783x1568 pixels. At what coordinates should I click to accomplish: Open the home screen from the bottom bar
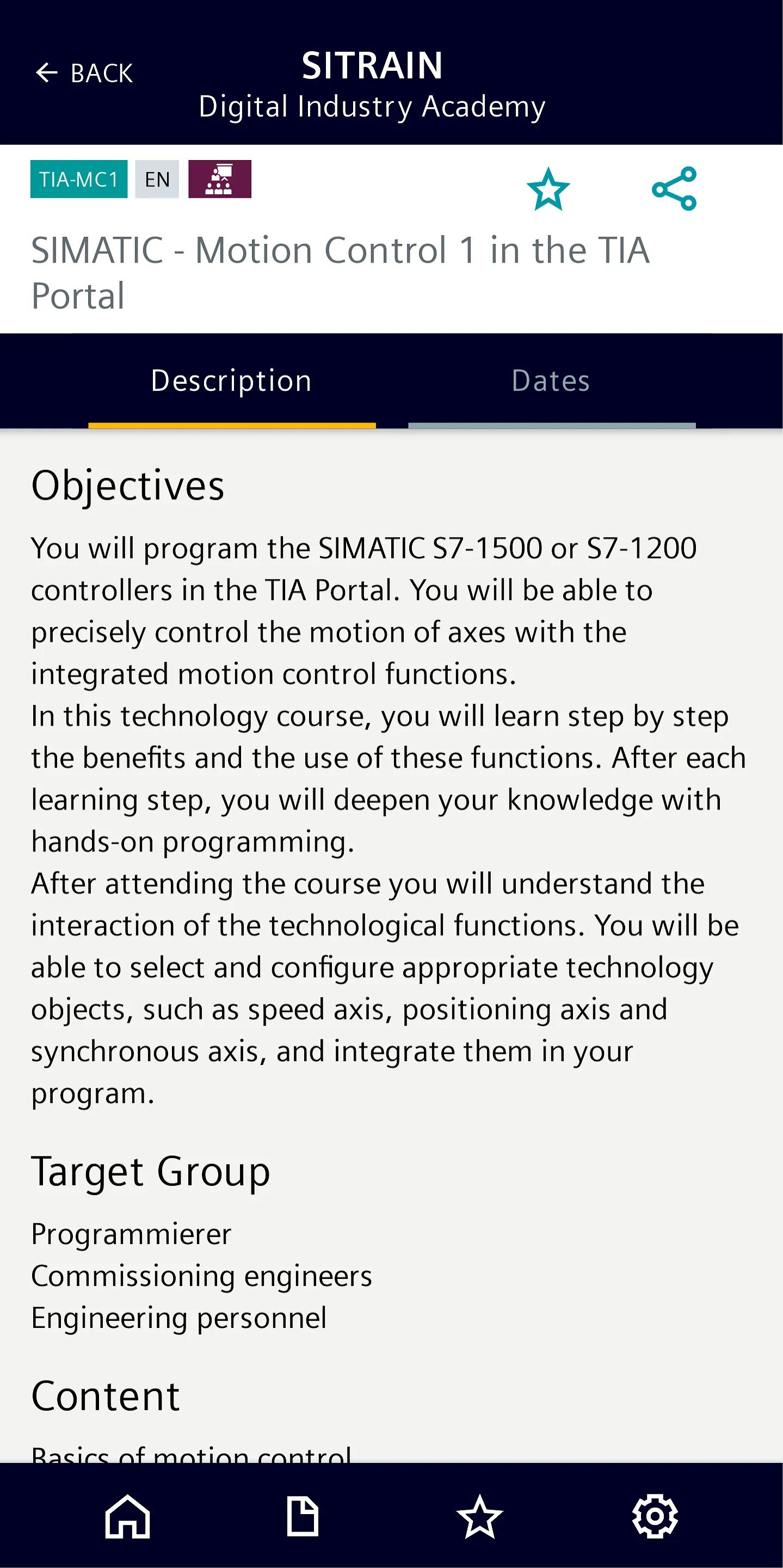pyautogui.click(x=127, y=1516)
